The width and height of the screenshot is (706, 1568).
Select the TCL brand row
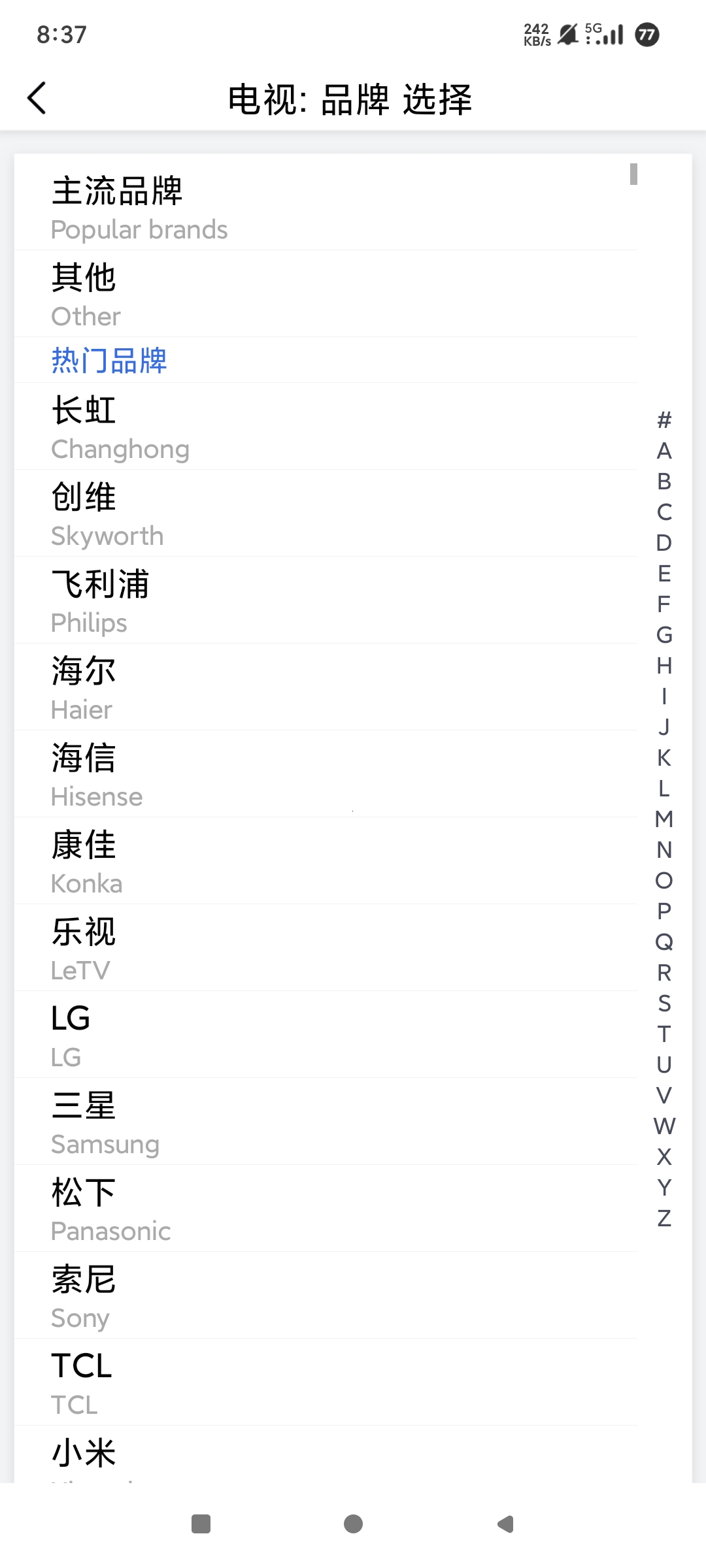point(326,1383)
